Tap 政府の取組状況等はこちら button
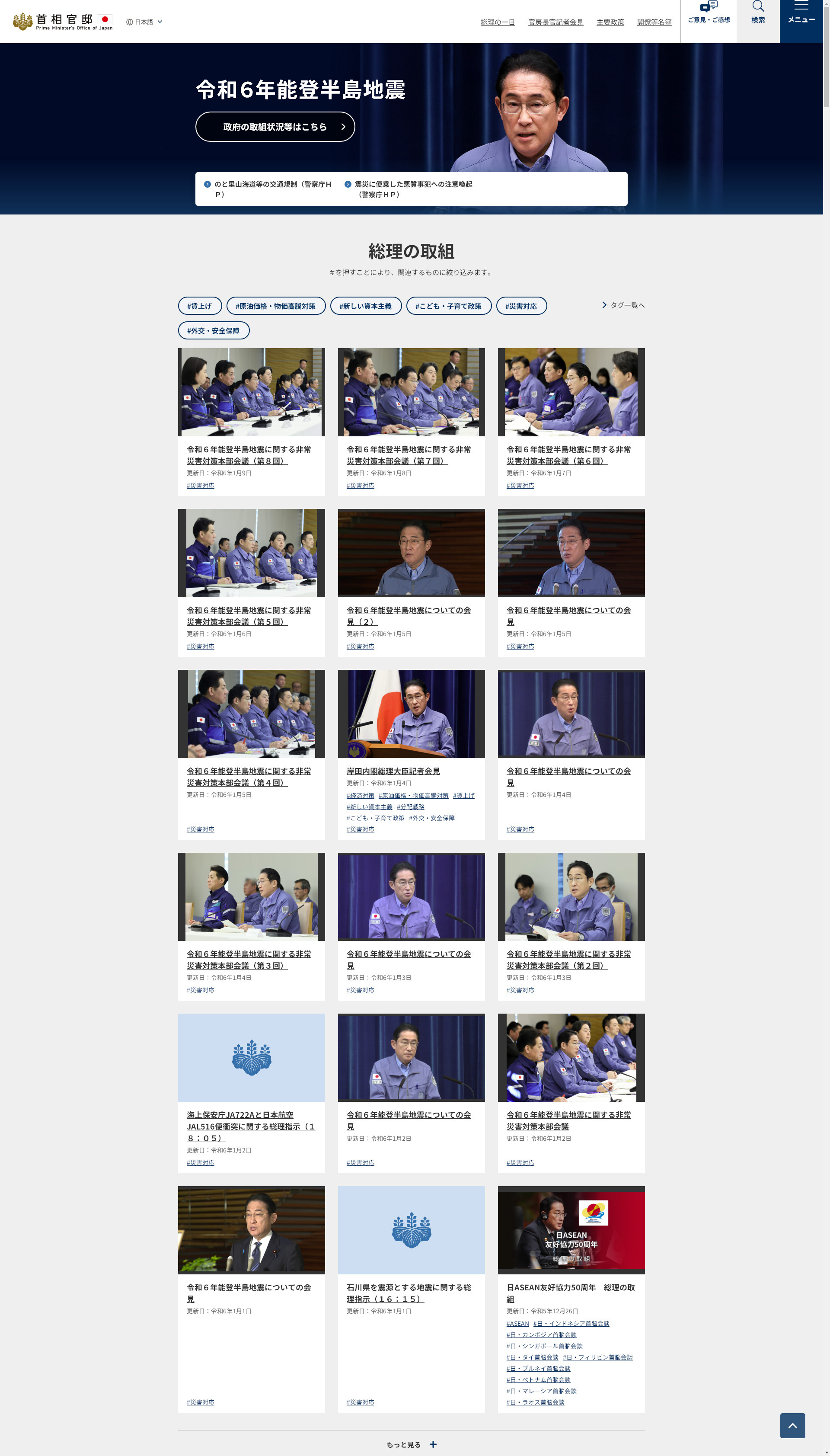The image size is (830, 1456). (275, 127)
